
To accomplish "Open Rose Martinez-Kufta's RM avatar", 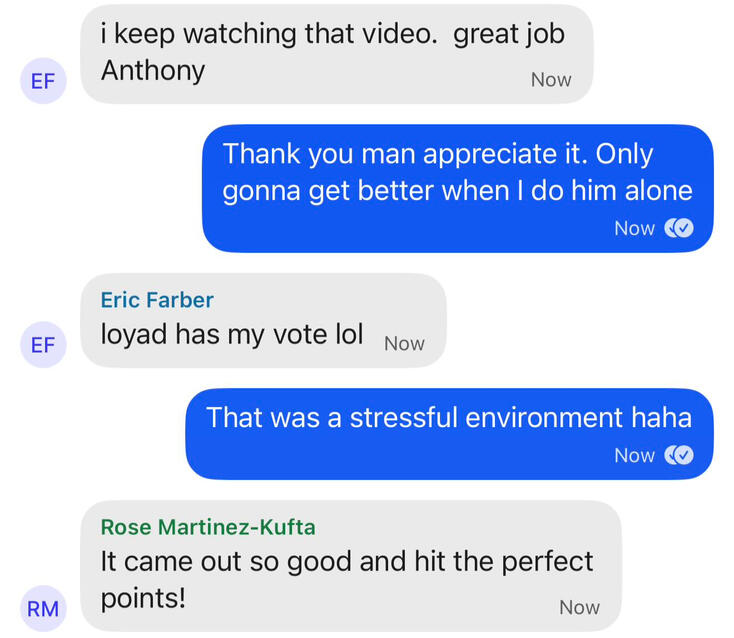I will pyautogui.click(x=43, y=608).
